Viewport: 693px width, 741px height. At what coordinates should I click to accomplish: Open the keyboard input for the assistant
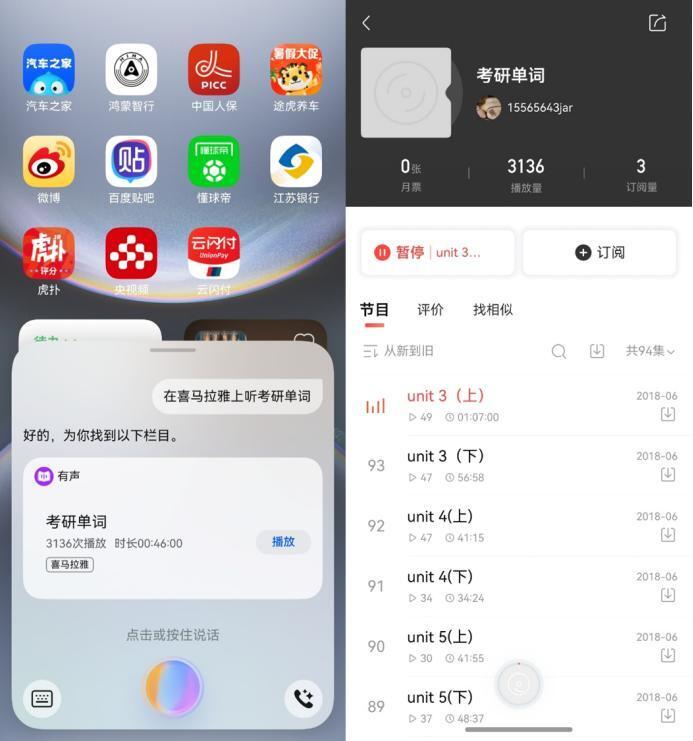(x=42, y=699)
